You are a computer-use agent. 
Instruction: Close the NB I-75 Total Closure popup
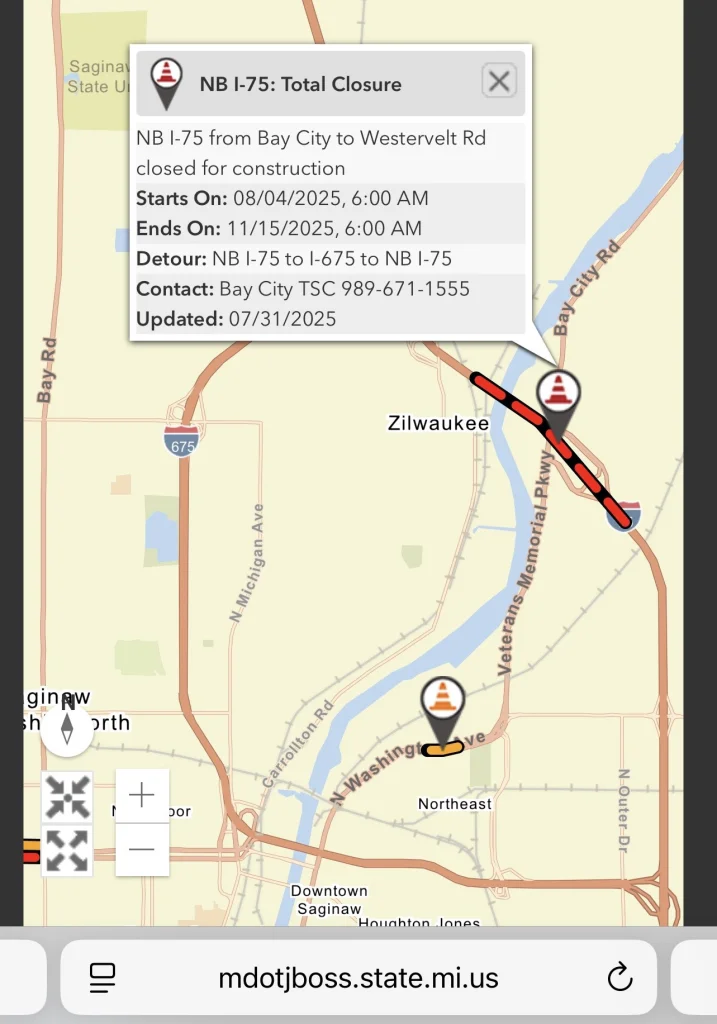[499, 81]
